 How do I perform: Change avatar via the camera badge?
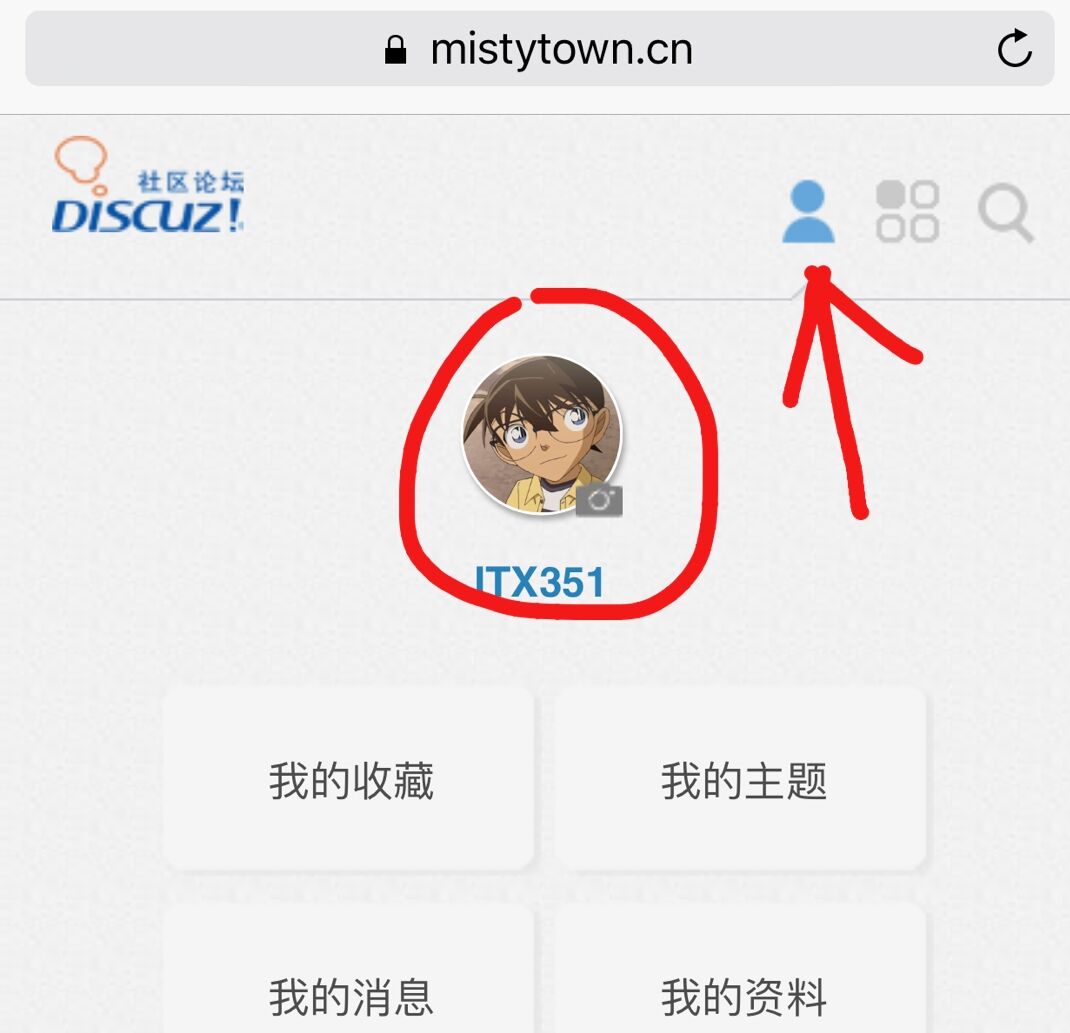coord(599,500)
